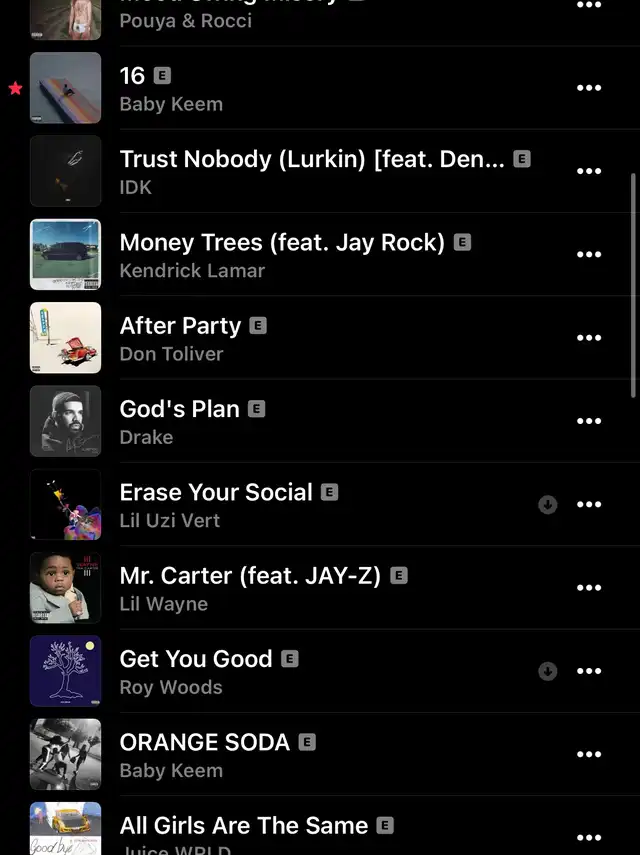Viewport: 640px width, 855px height.
Task: Download the song Get You Good
Action: click(547, 671)
